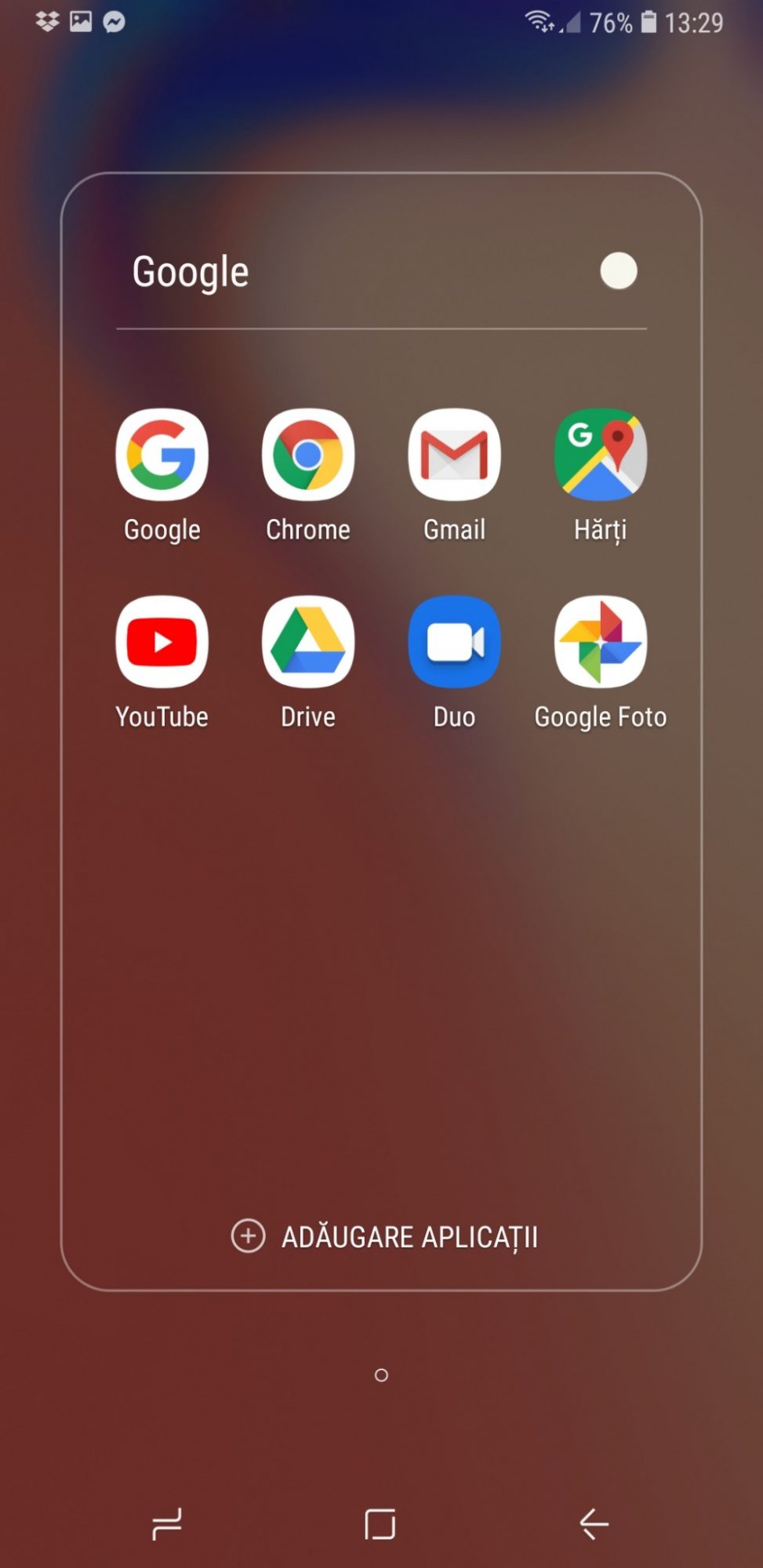Open Google Drive
763x1568 pixels.
[308, 642]
